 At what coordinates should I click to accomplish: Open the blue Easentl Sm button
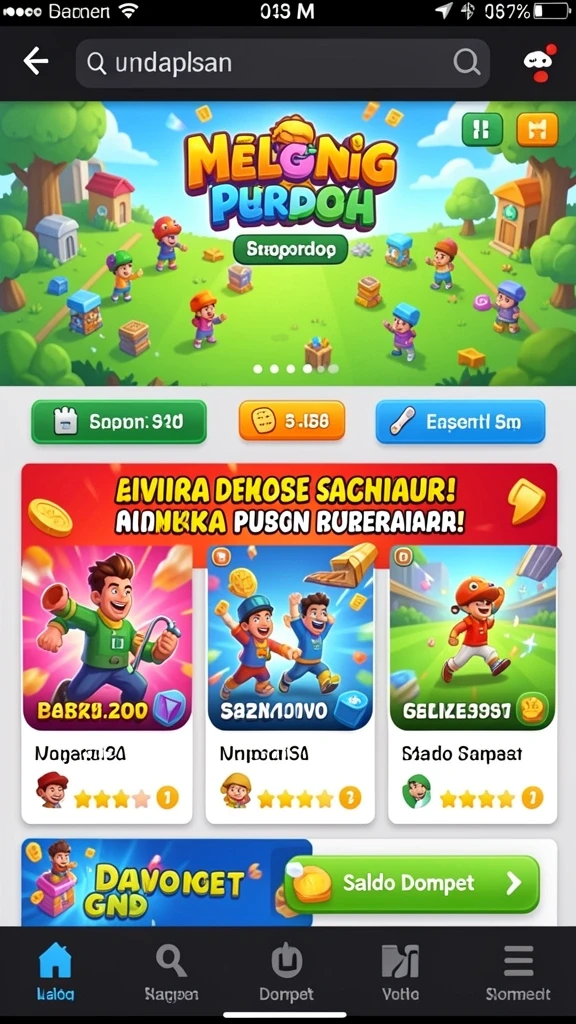[x=460, y=422]
